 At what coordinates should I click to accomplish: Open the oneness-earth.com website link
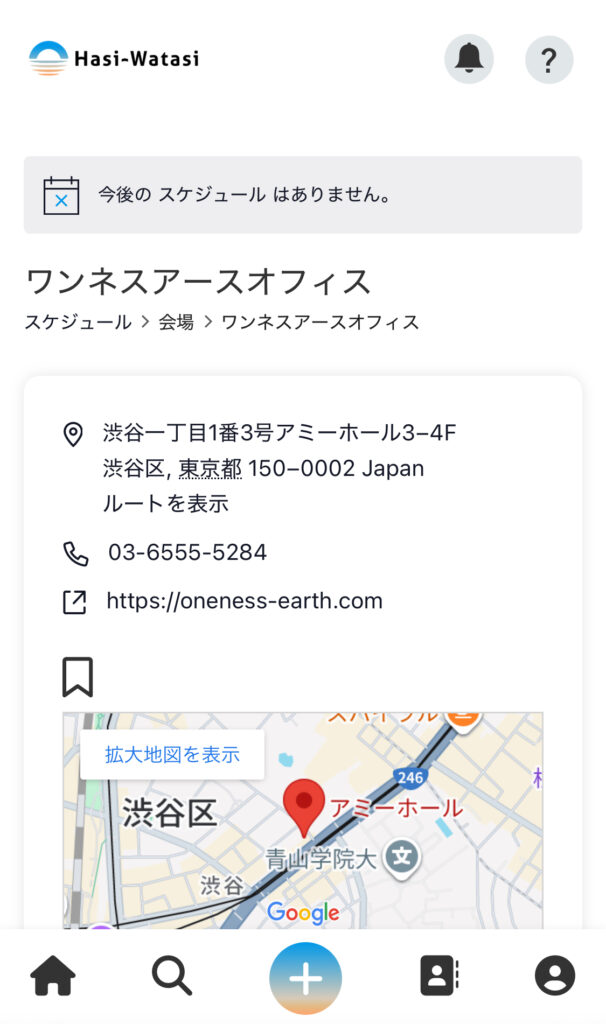[244, 601]
